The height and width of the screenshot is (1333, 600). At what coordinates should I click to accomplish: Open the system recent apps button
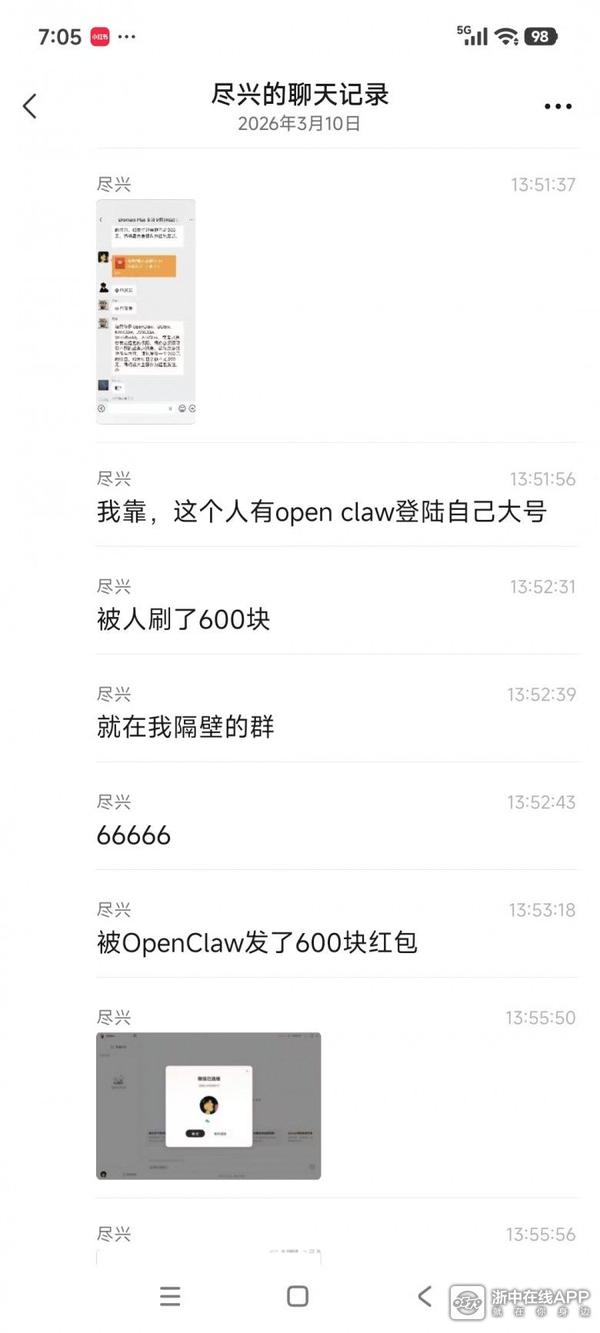click(170, 1296)
